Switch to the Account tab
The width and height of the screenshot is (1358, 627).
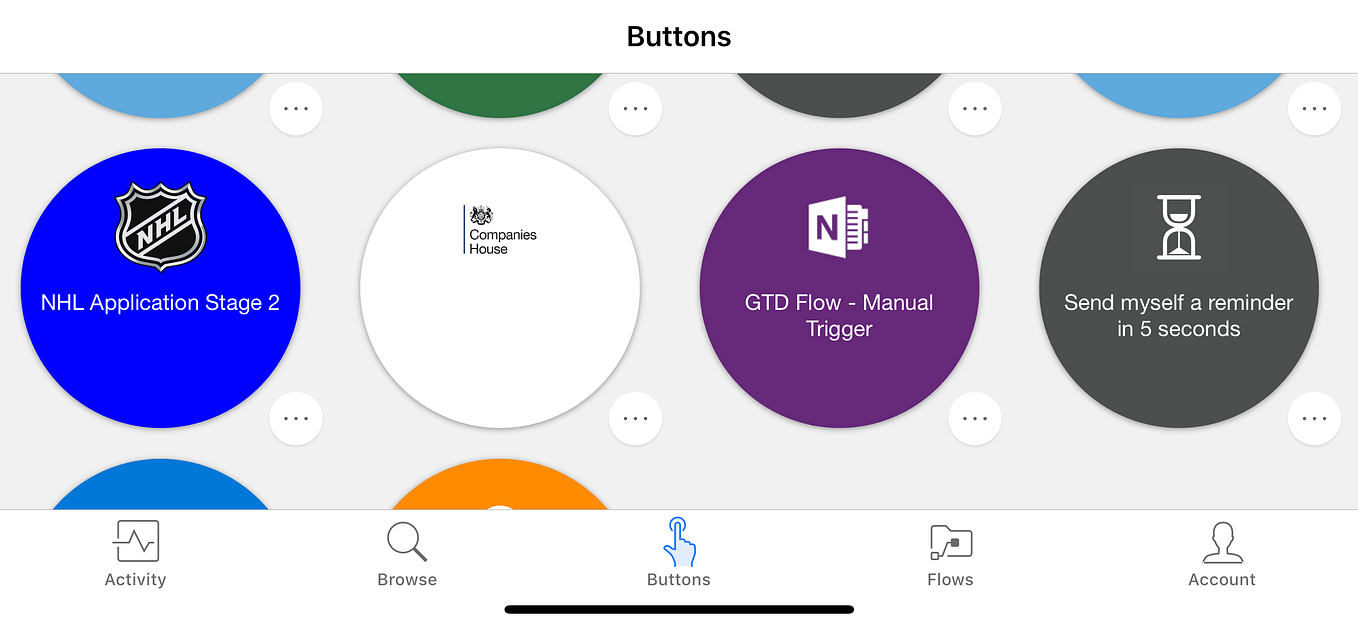(x=1222, y=555)
